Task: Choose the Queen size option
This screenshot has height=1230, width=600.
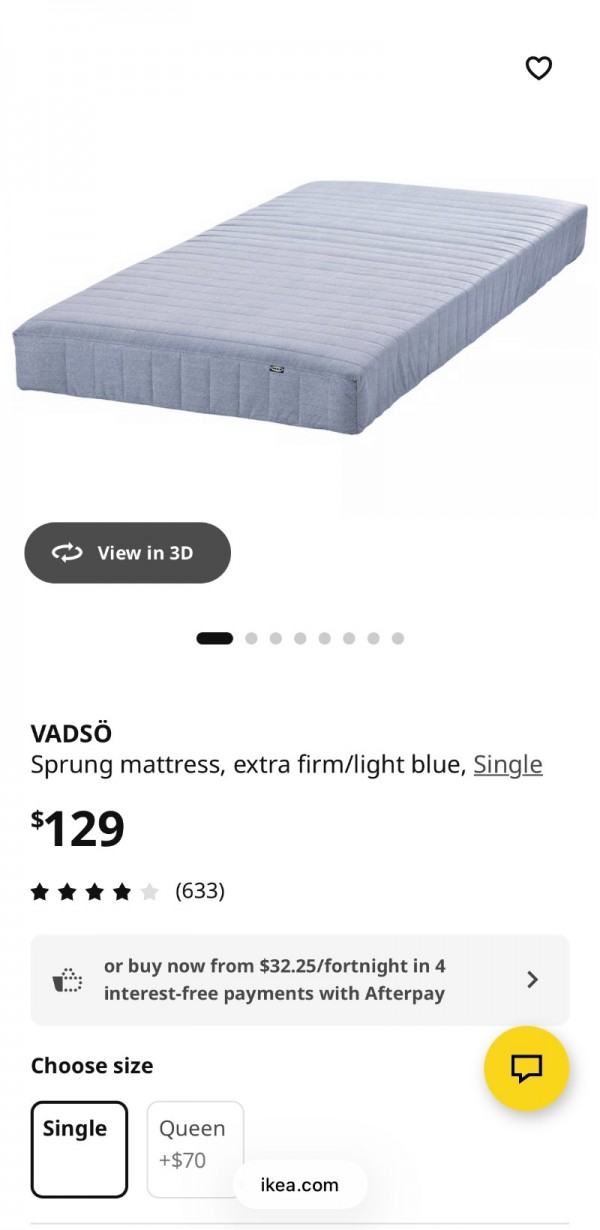Action: (x=195, y=1149)
